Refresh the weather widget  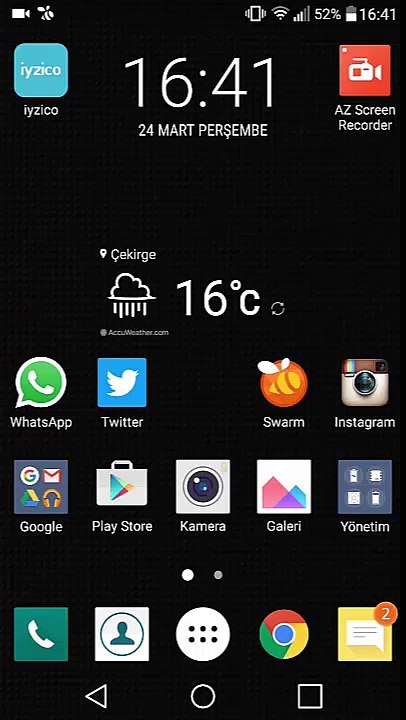coord(278,309)
